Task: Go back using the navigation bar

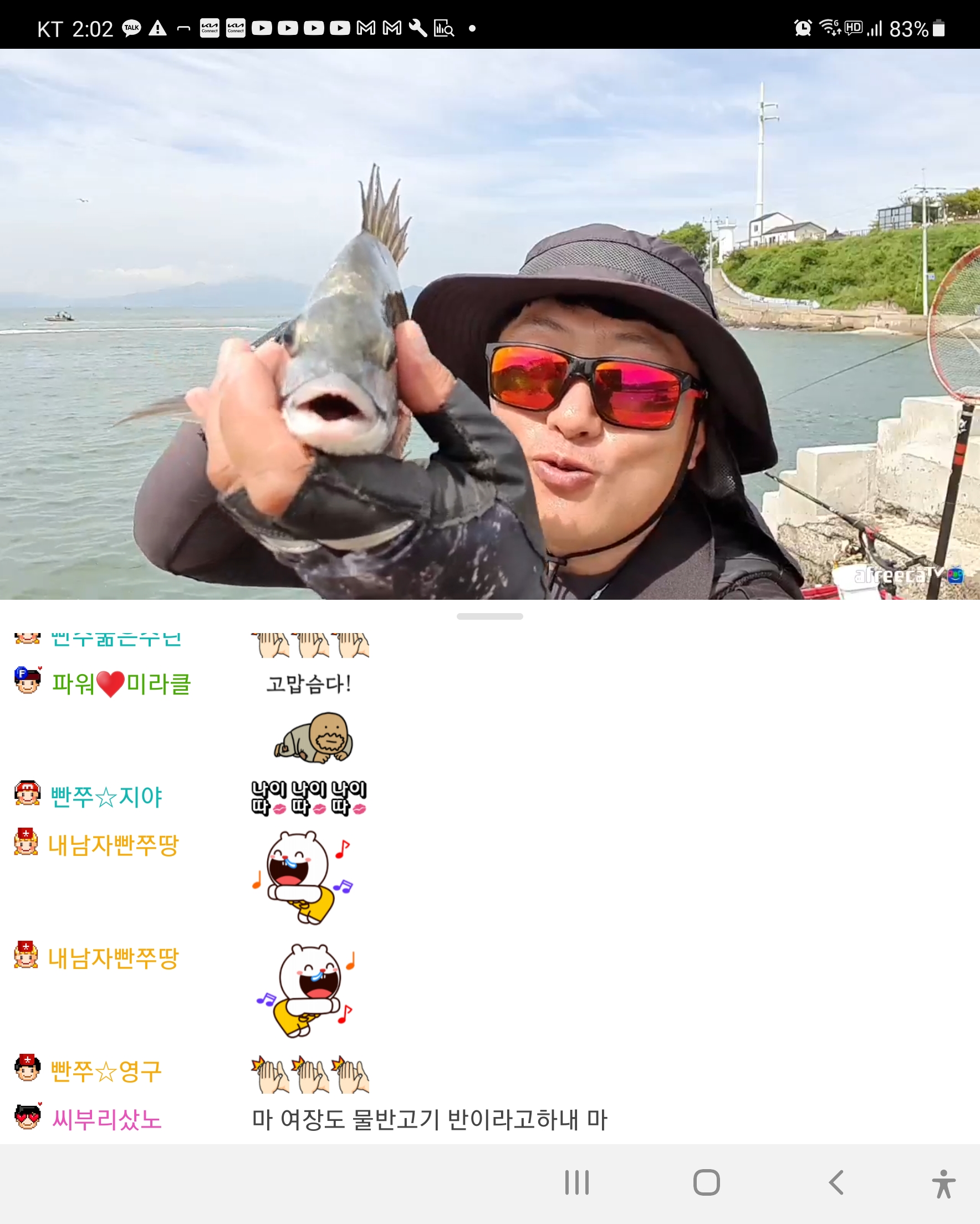Action: pyautogui.click(x=836, y=1183)
